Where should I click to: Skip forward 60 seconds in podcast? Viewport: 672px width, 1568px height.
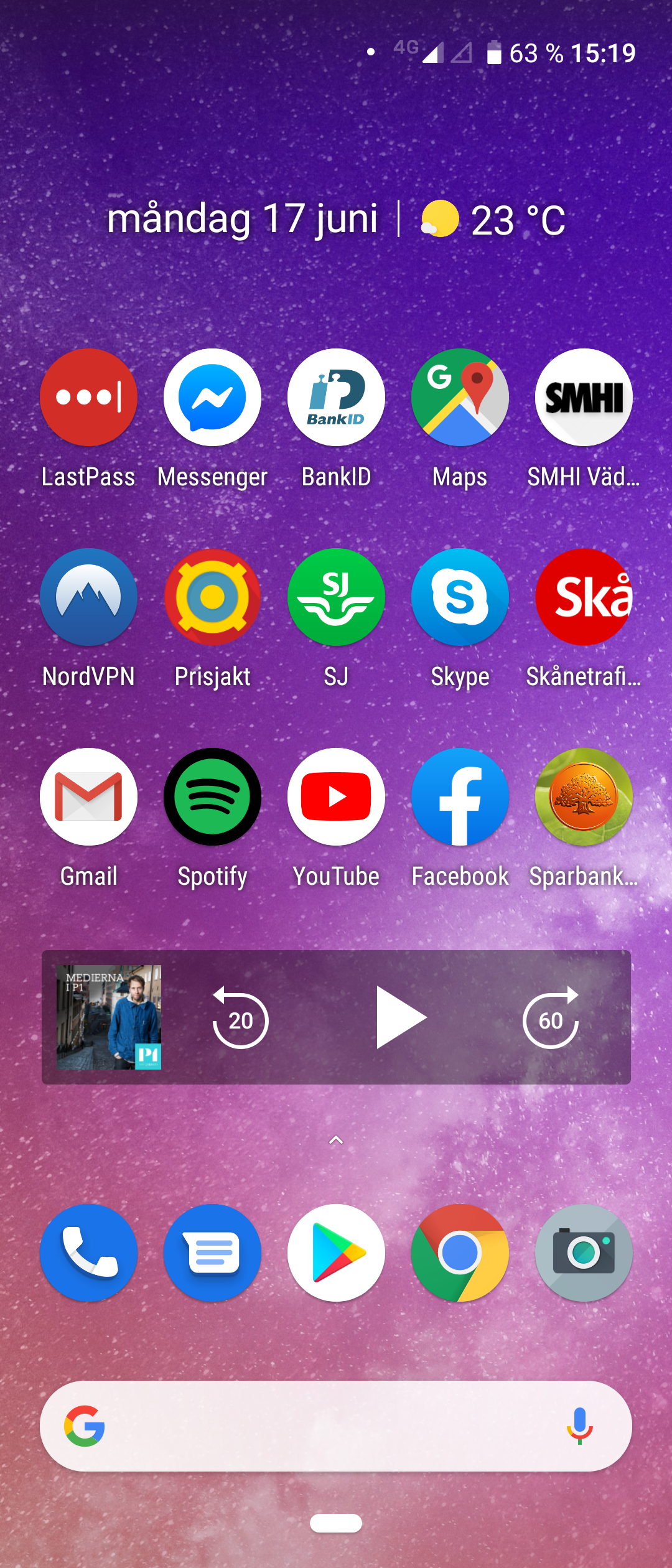click(x=551, y=1019)
